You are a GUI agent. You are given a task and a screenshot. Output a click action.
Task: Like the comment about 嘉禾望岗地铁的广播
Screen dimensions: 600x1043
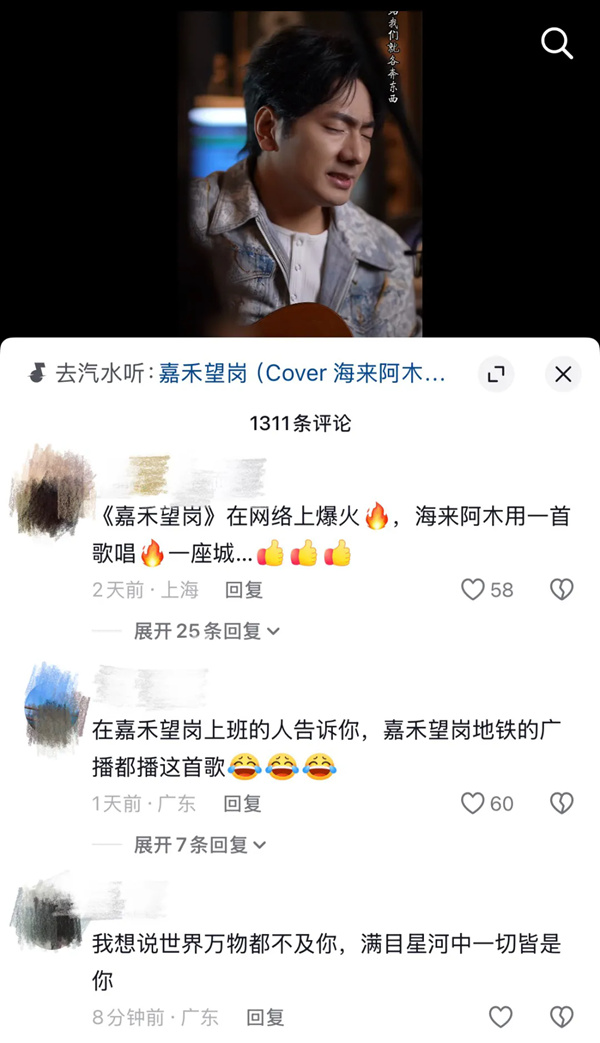tap(473, 803)
